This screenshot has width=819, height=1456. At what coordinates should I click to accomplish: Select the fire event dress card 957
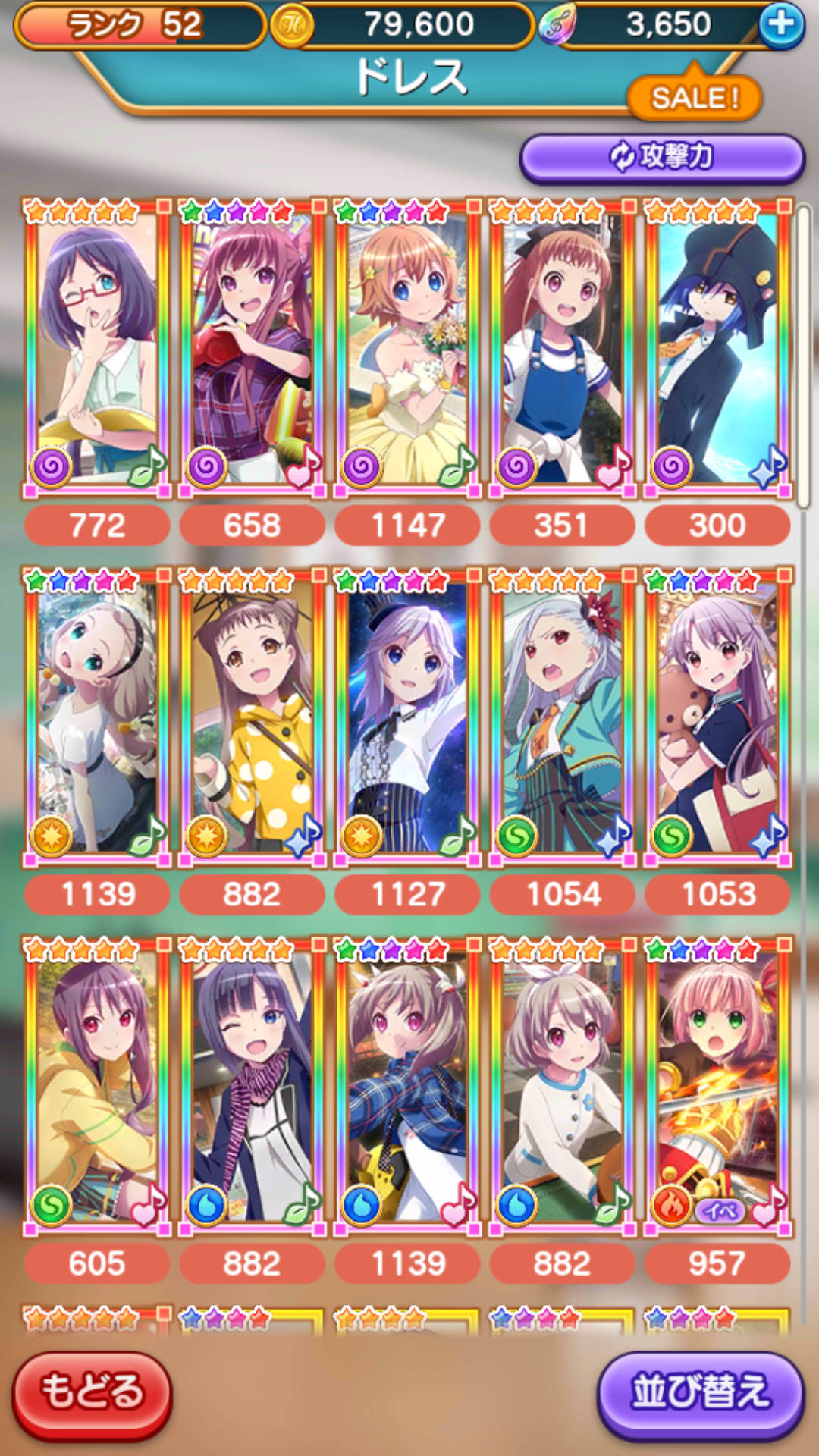pyautogui.click(x=717, y=1086)
